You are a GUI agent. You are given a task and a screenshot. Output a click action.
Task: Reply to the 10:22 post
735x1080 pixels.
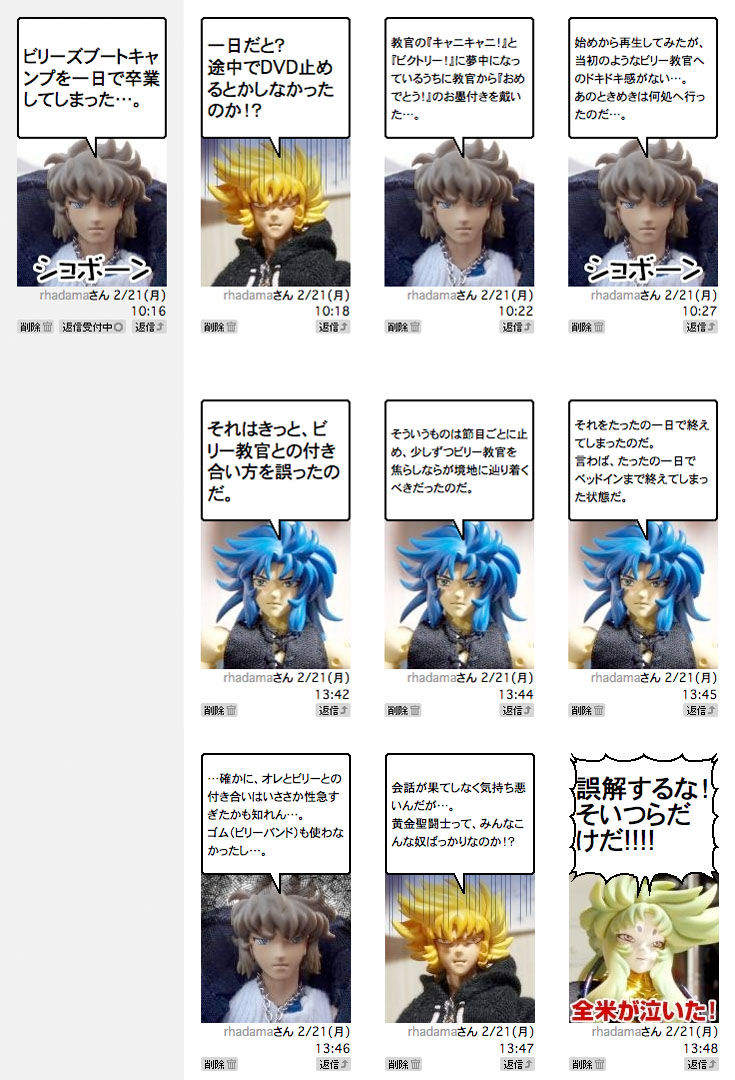point(518,327)
